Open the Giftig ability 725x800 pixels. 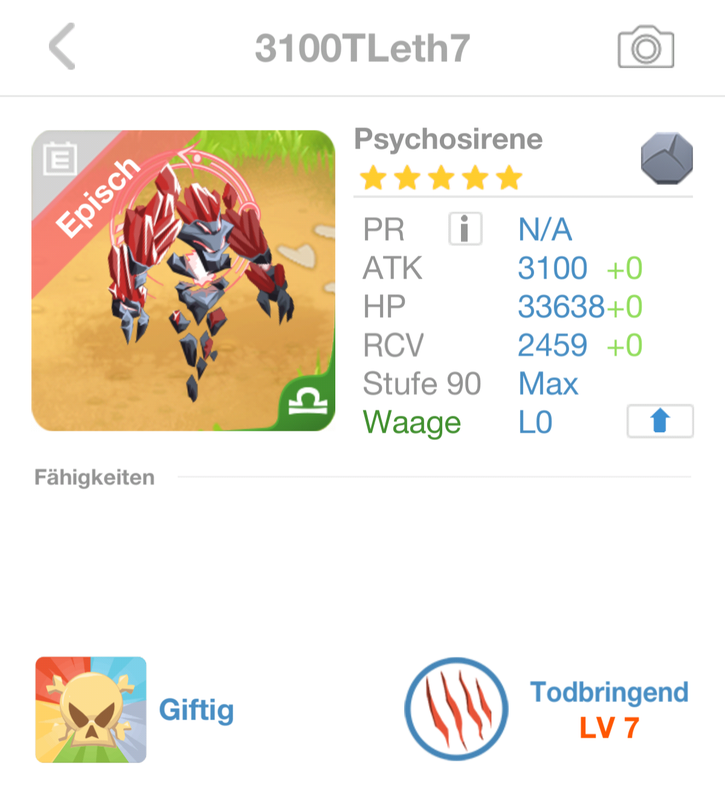(91, 710)
